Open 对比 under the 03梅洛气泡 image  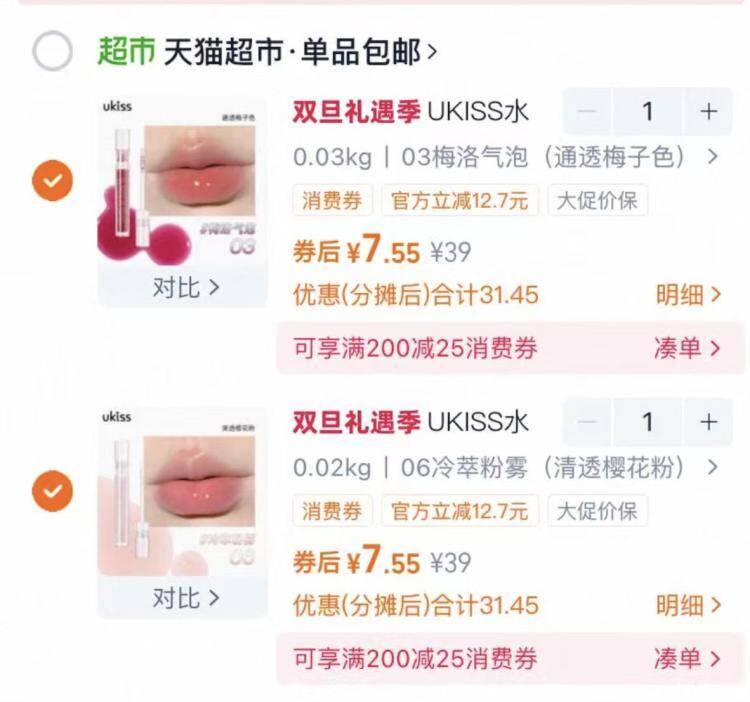[186, 287]
